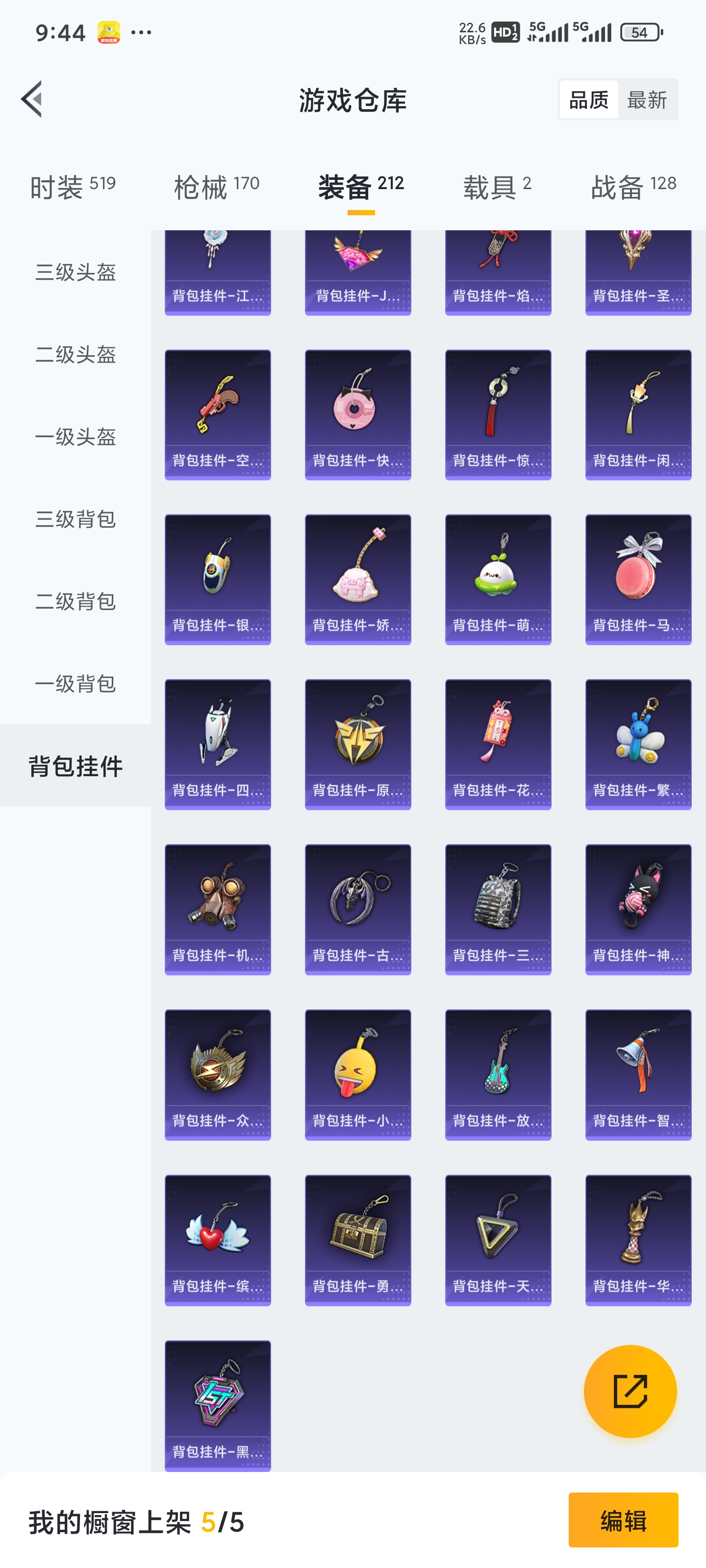Select 二级头盔 in the side menu
Screen dimensions: 706x1568
click(x=76, y=354)
